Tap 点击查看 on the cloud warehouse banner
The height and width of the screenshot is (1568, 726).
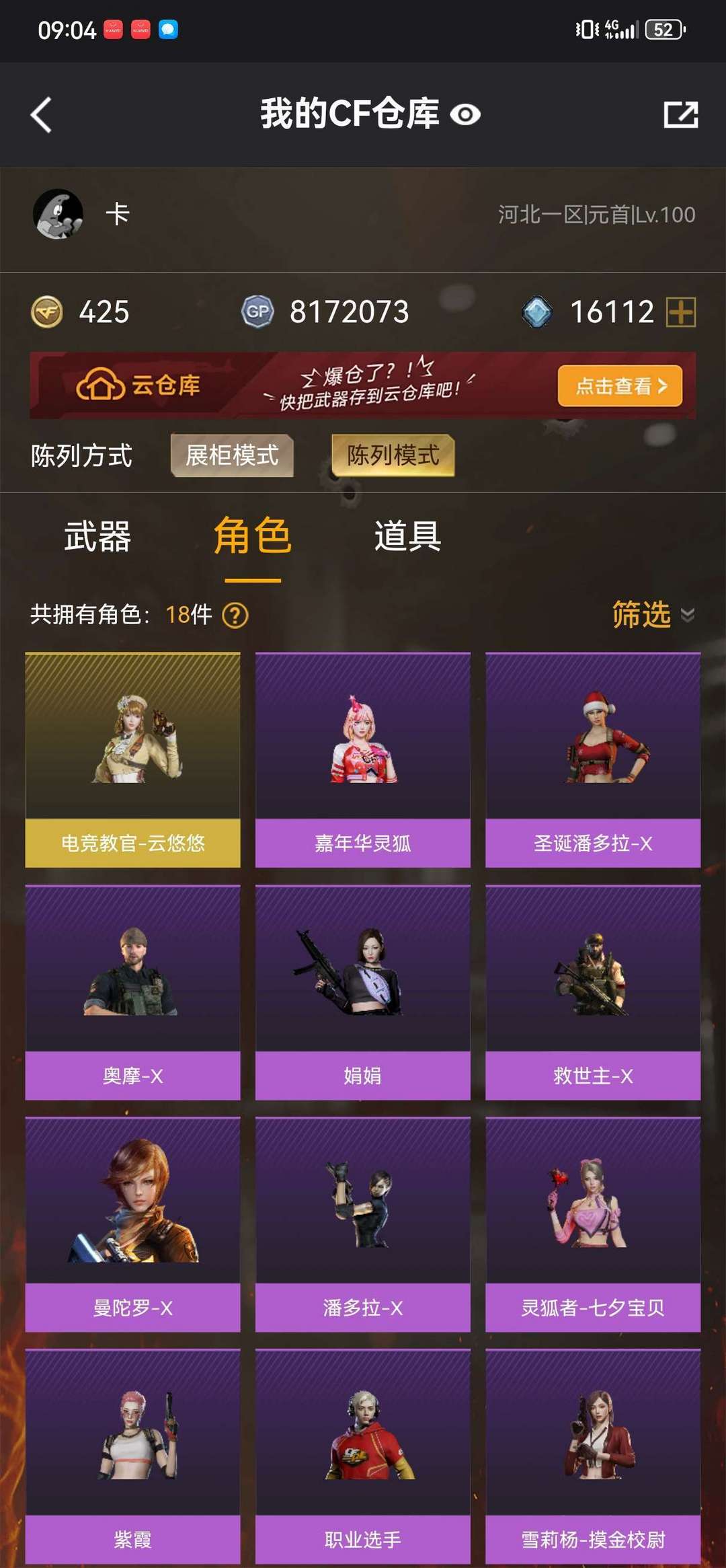click(620, 385)
